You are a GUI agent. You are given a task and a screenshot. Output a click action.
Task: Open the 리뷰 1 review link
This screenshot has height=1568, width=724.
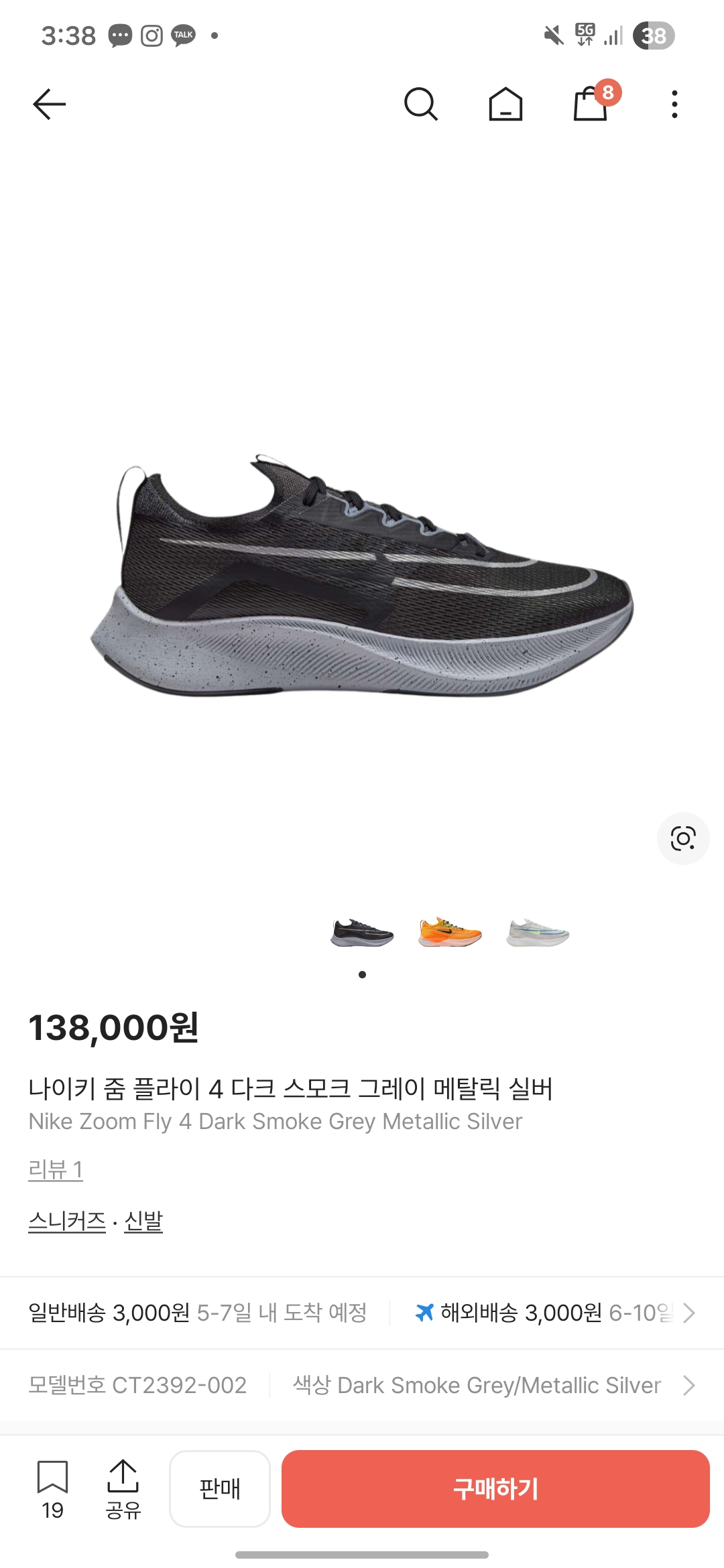click(x=56, y=1169)
